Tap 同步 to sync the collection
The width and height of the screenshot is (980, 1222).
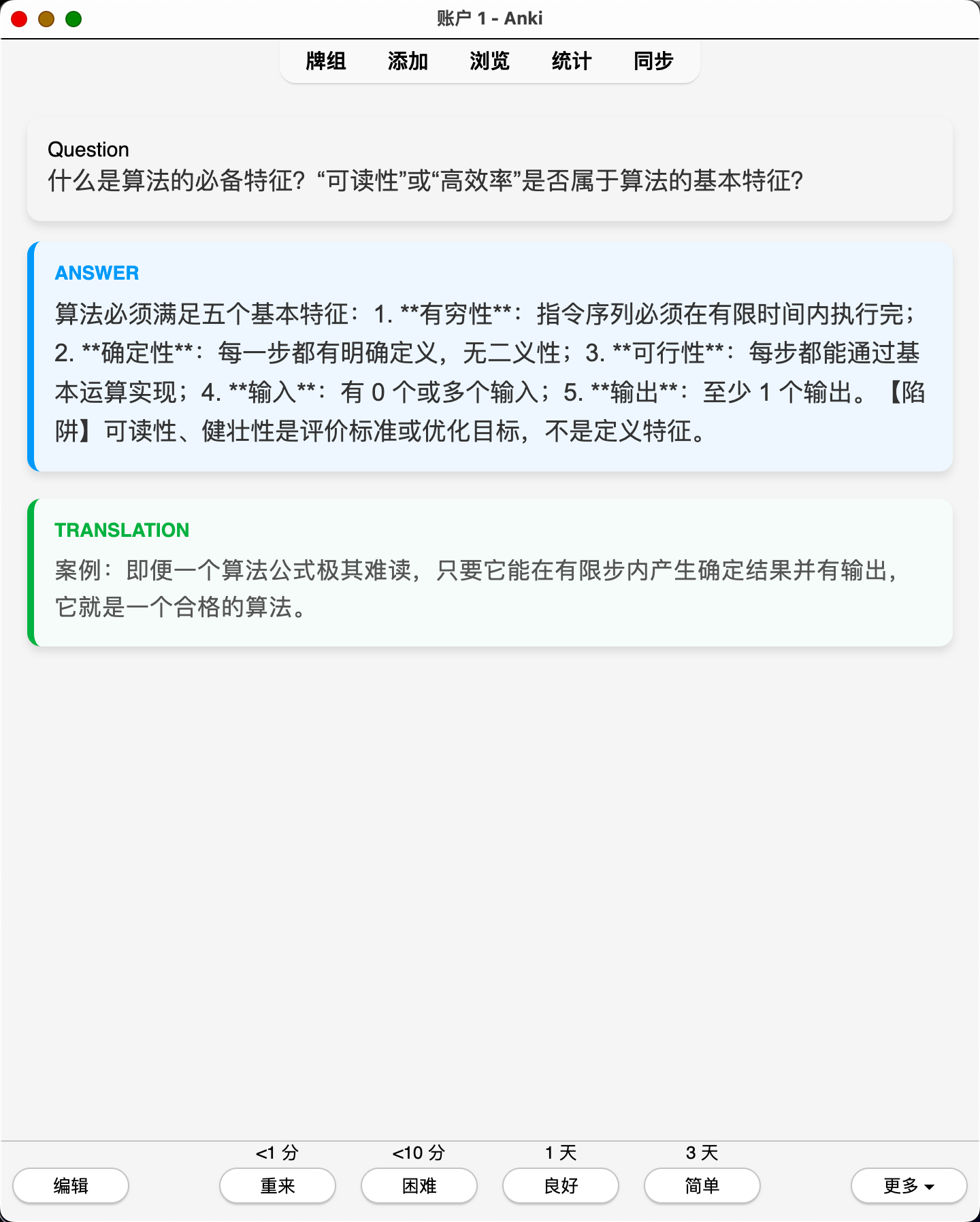(x=653, y=61)
